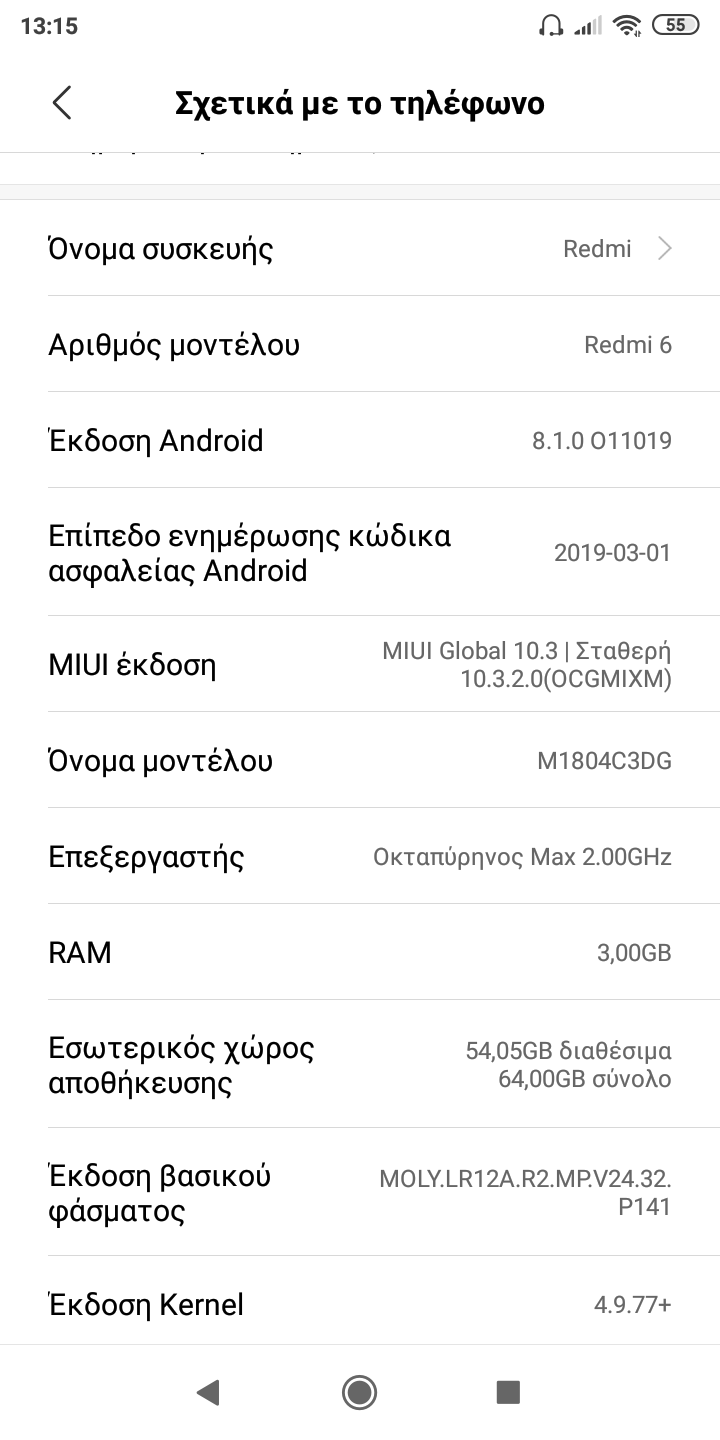
Task: Go to the home screen
Action: (359, 1392)
